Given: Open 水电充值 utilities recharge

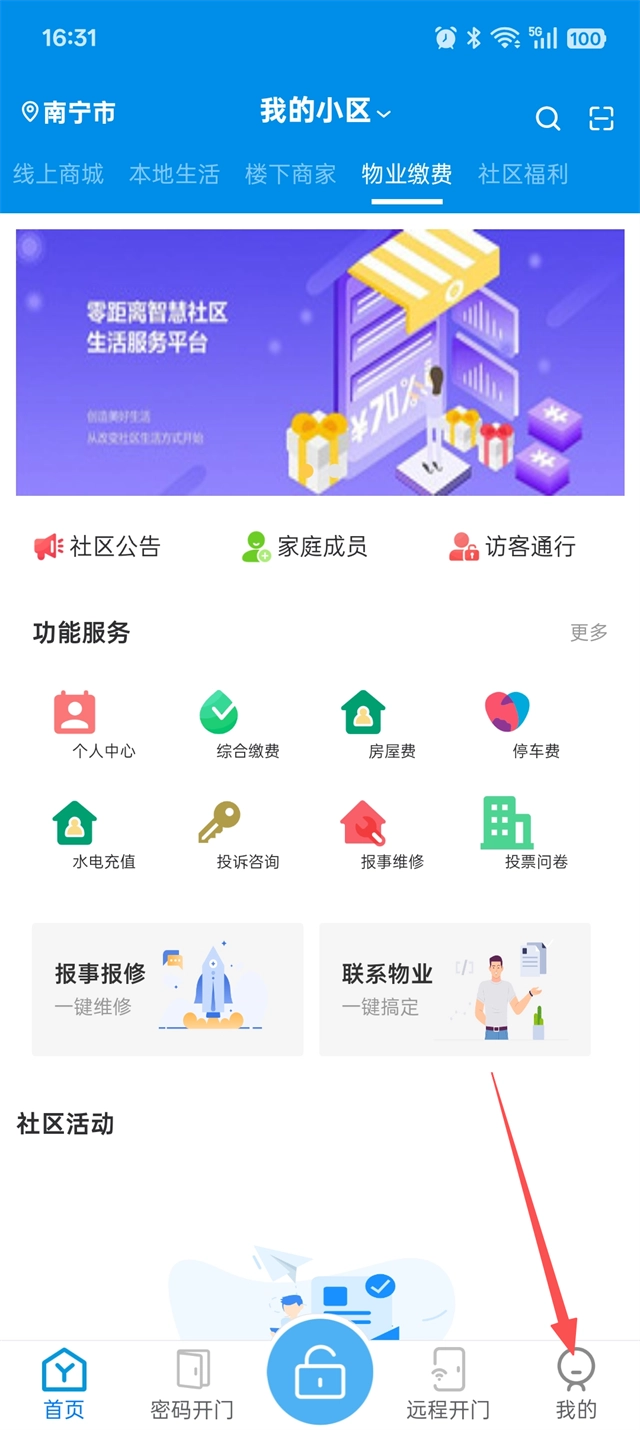Looking at the screenshot, I should point(104,834).
